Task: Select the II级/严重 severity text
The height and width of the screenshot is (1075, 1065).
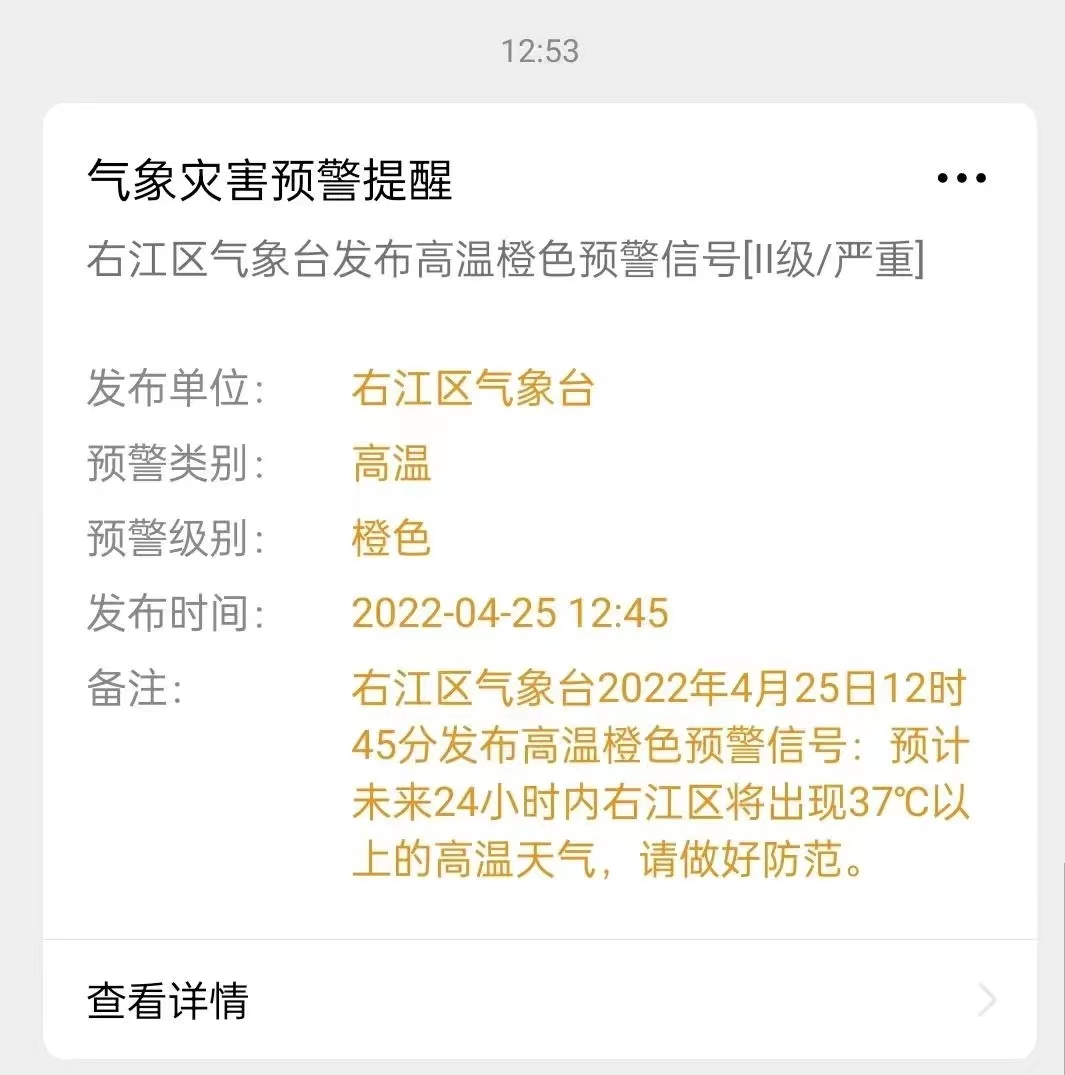Action: (836, 260)
